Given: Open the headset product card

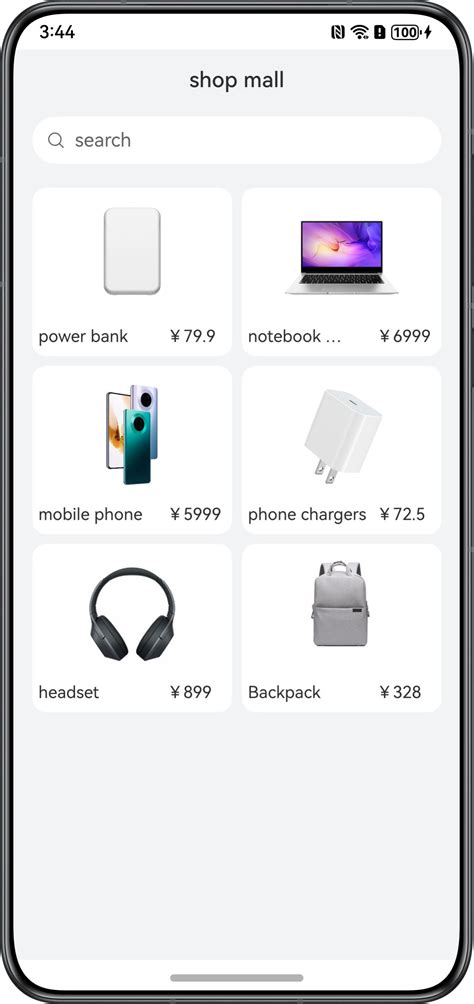Looking at the screenshot, I should pos(132,628).
